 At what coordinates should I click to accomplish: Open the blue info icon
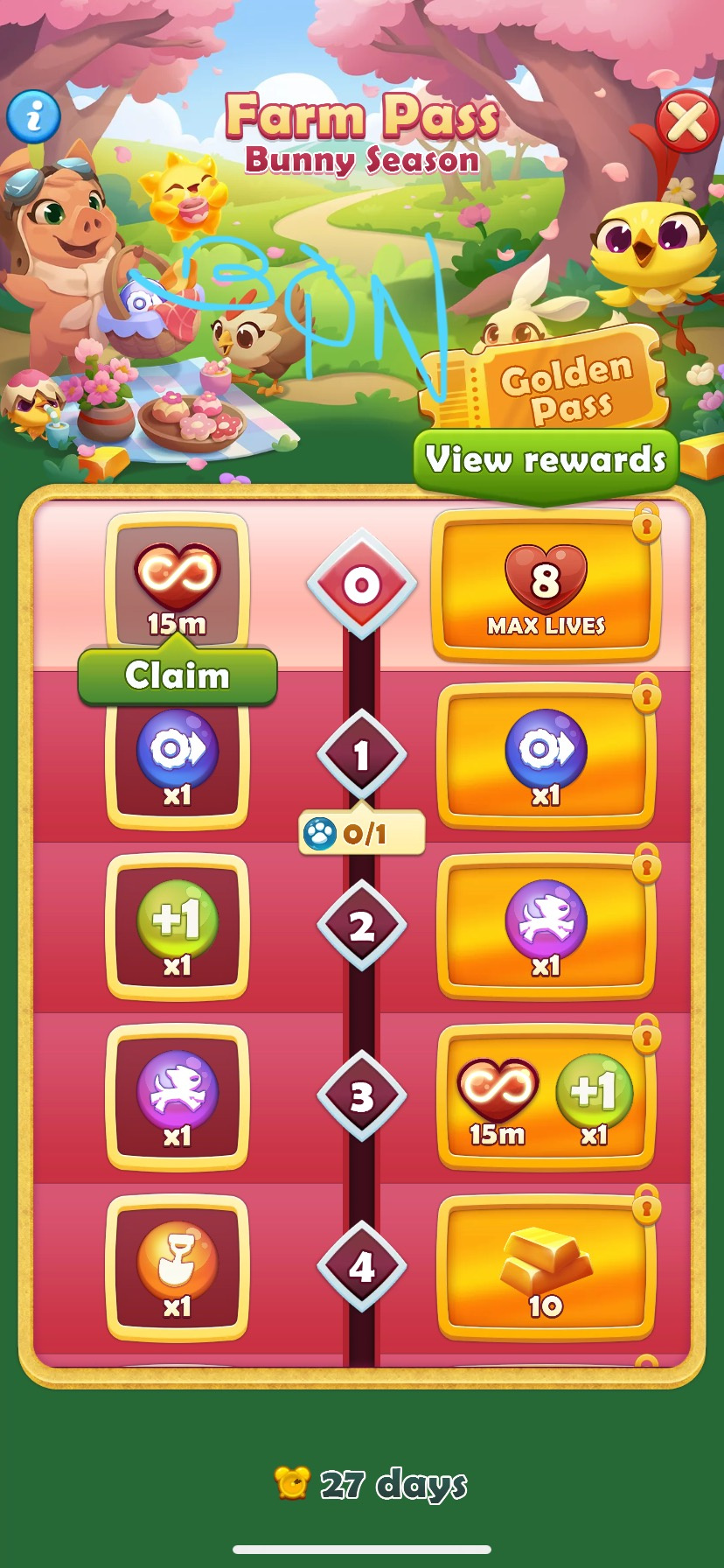34,115
